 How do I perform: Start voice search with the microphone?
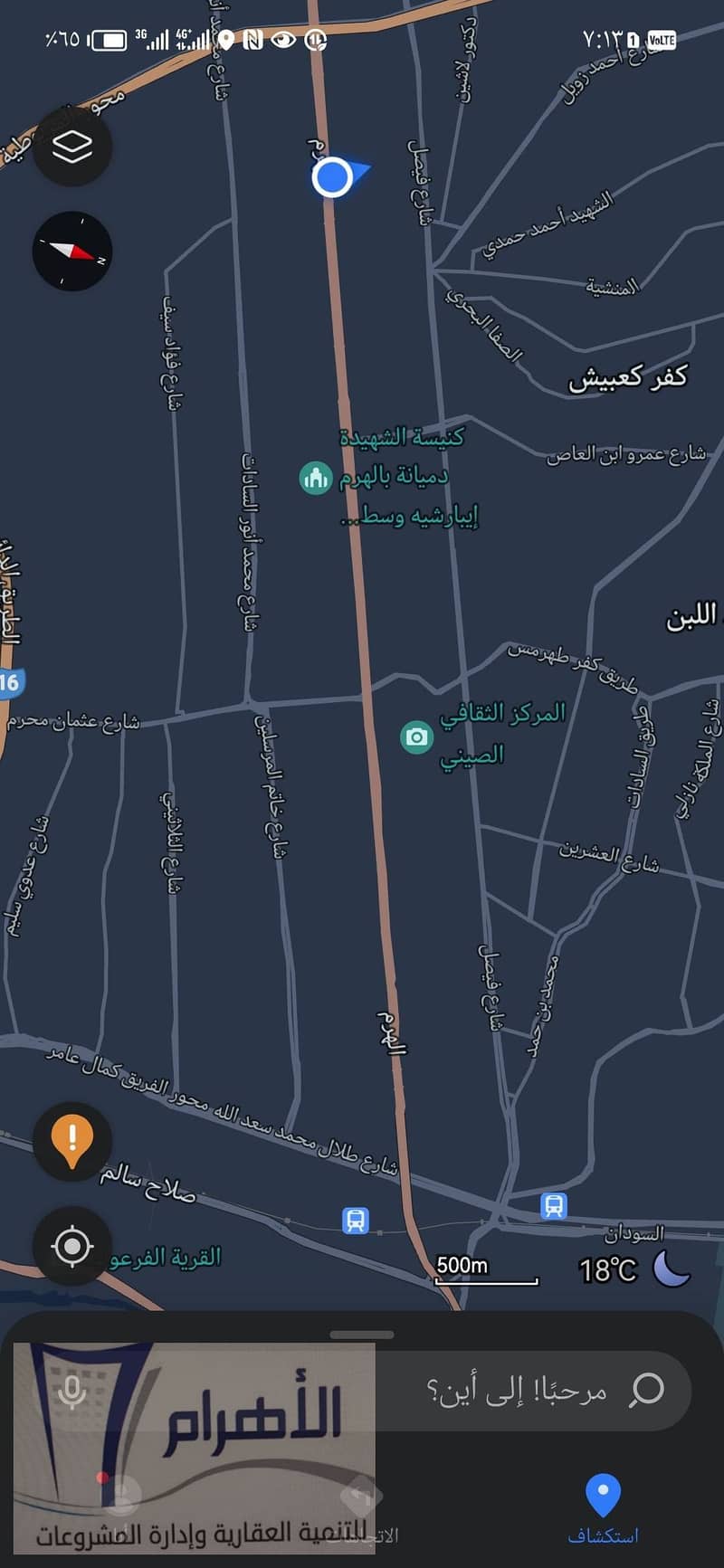click(72, 1391)
